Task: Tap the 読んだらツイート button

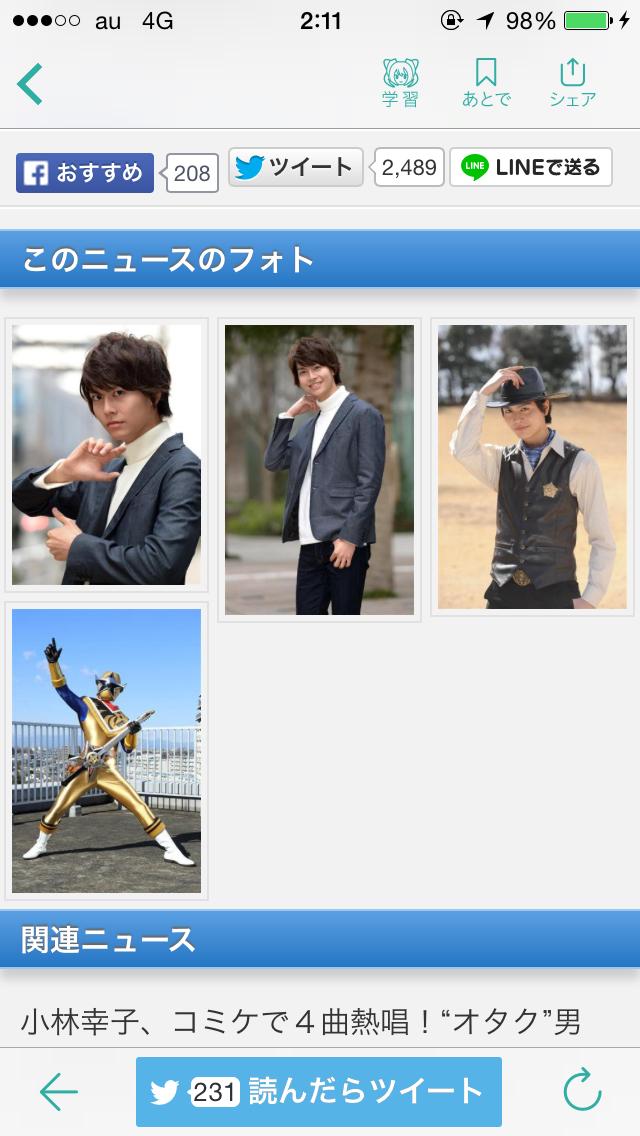Action: (319, 1092)
